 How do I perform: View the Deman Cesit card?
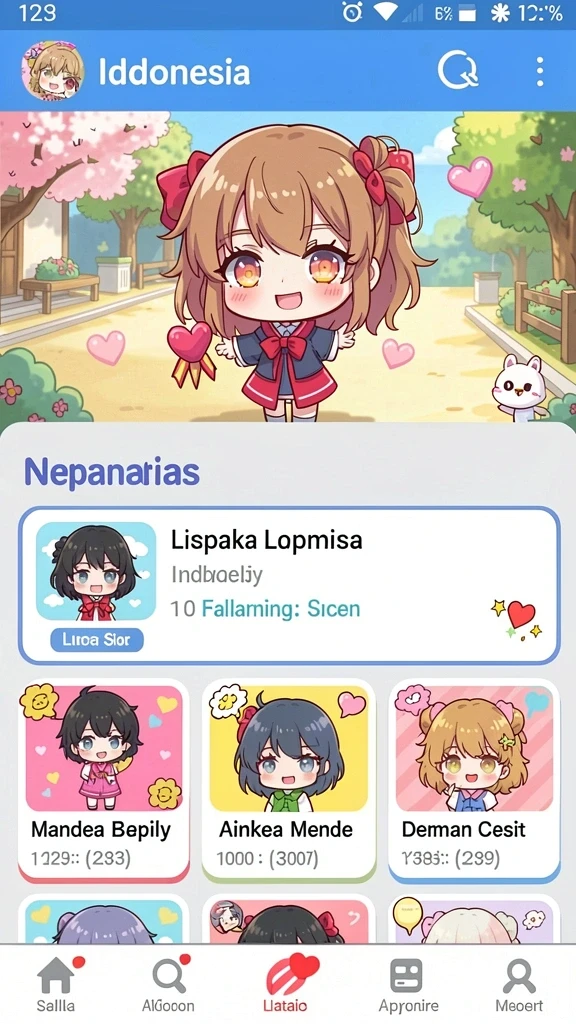(x=474, y=780)
